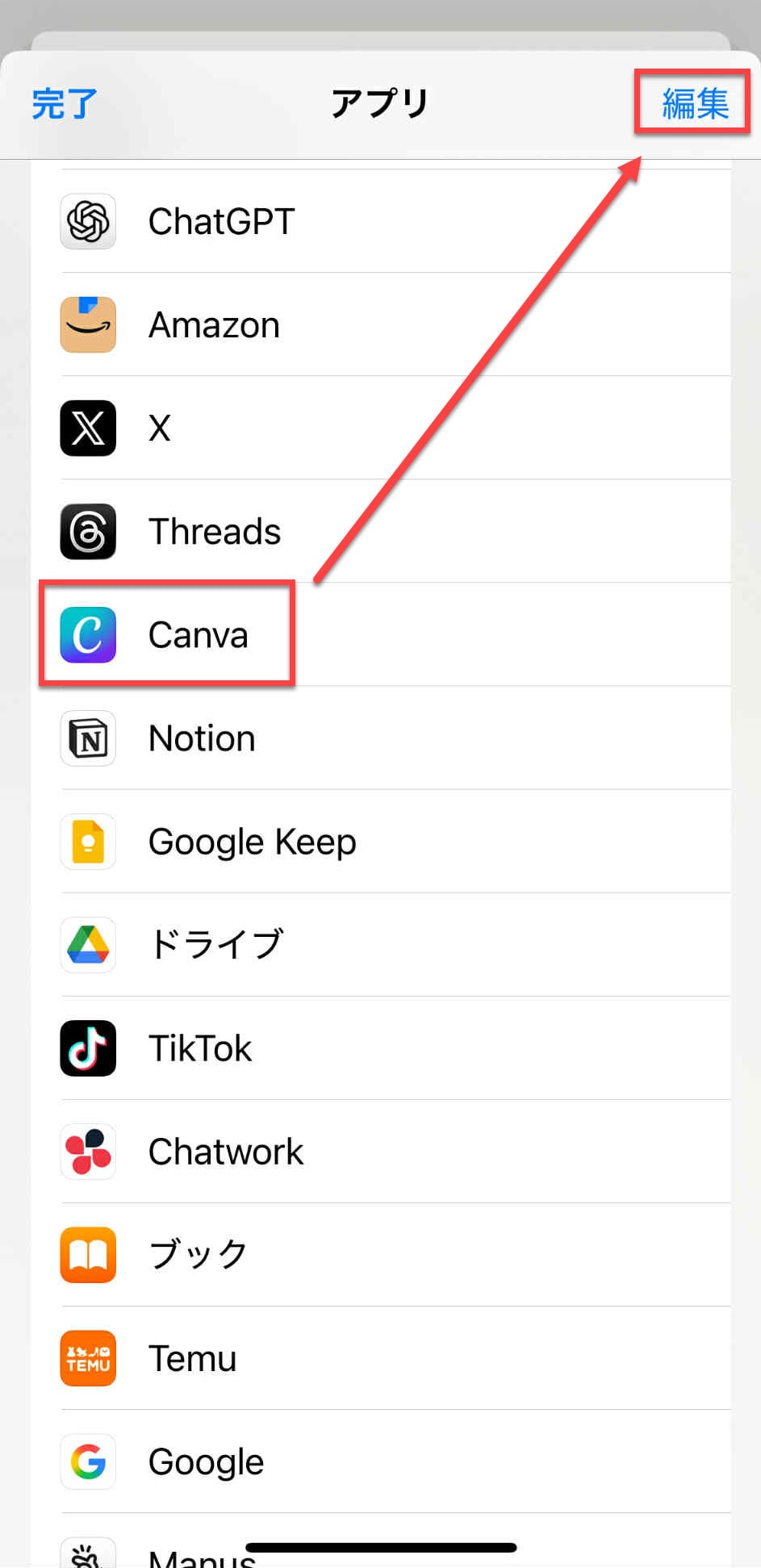Screen dimensions: 761x1568
Task: Tap 完了 to close the app list
Action: coord(65,104)
